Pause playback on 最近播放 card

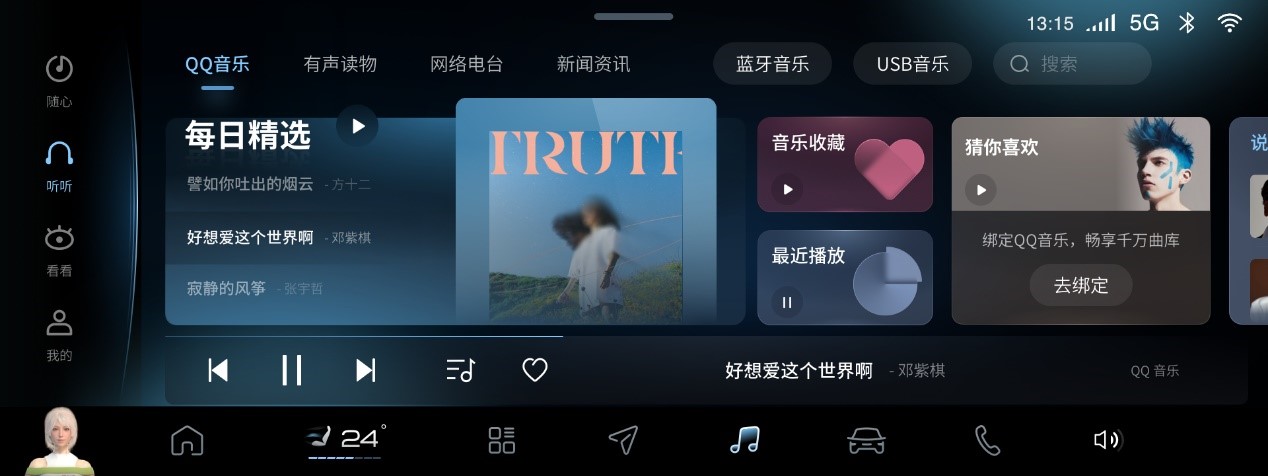[x=786, y=301]
